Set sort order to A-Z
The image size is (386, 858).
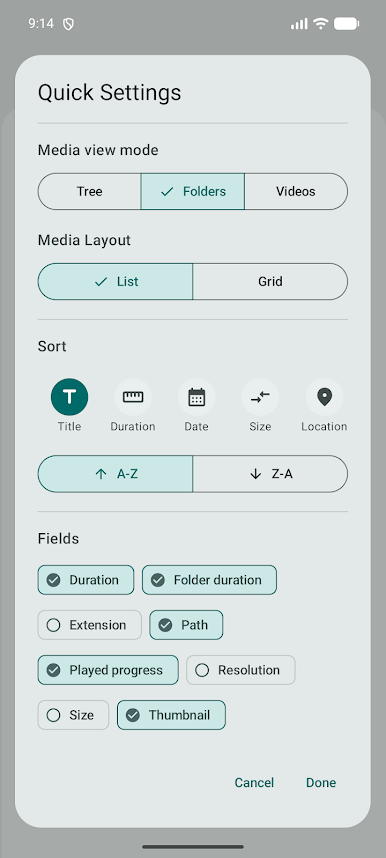coord(115,474)
